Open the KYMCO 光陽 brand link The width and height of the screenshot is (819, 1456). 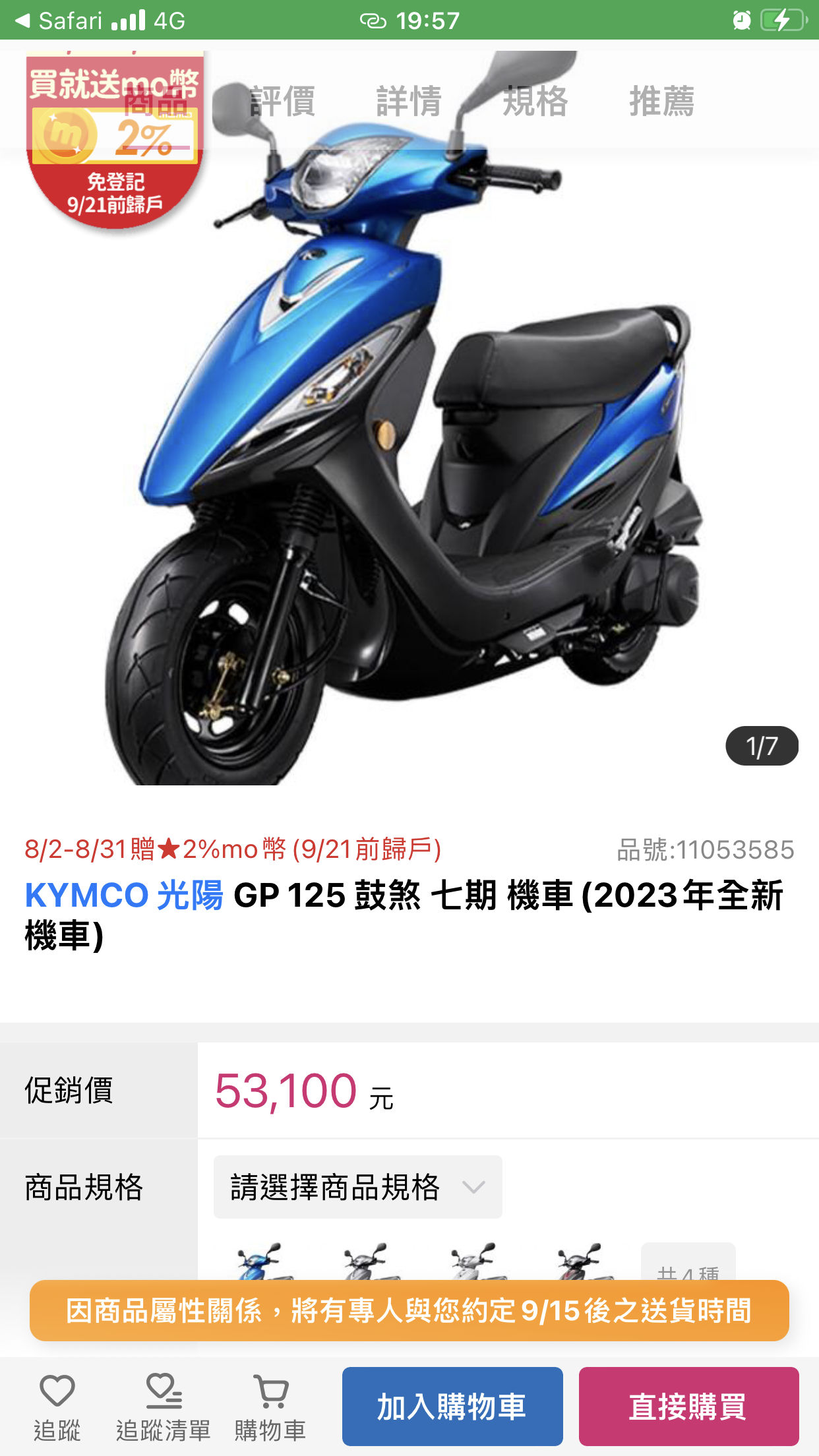[124, 895]
